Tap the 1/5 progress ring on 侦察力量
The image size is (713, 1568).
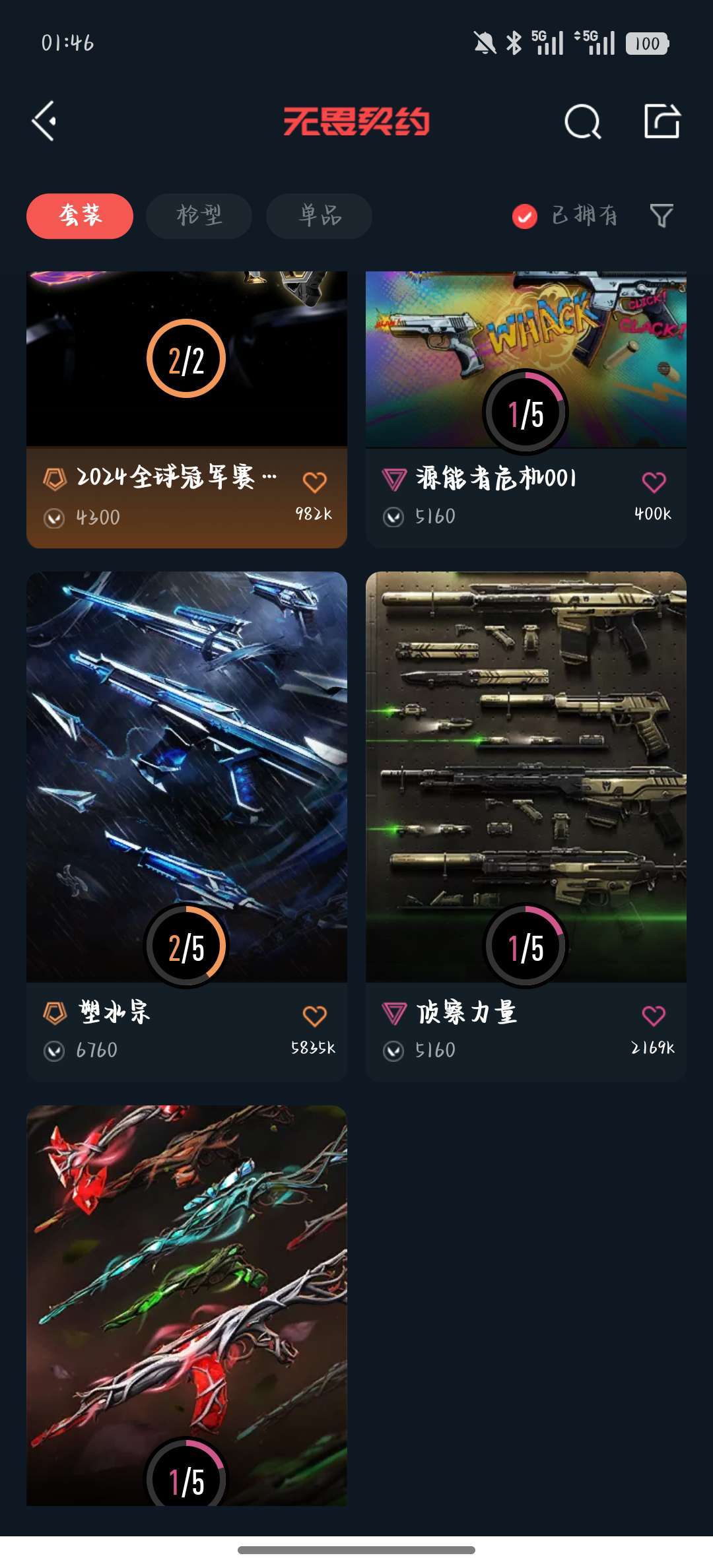tap(526, 945)
